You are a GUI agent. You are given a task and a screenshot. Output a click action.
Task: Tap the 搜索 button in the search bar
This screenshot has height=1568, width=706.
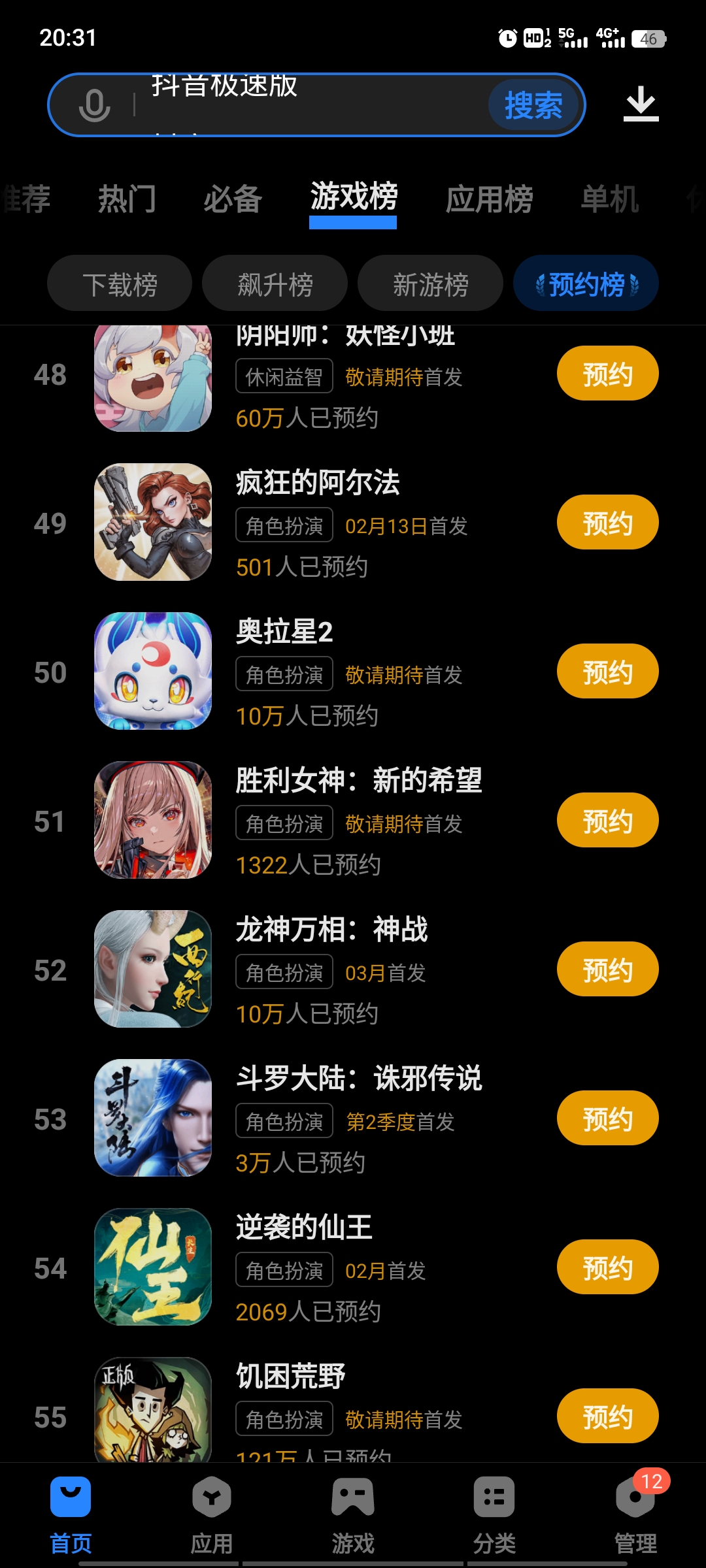[533, 105]
